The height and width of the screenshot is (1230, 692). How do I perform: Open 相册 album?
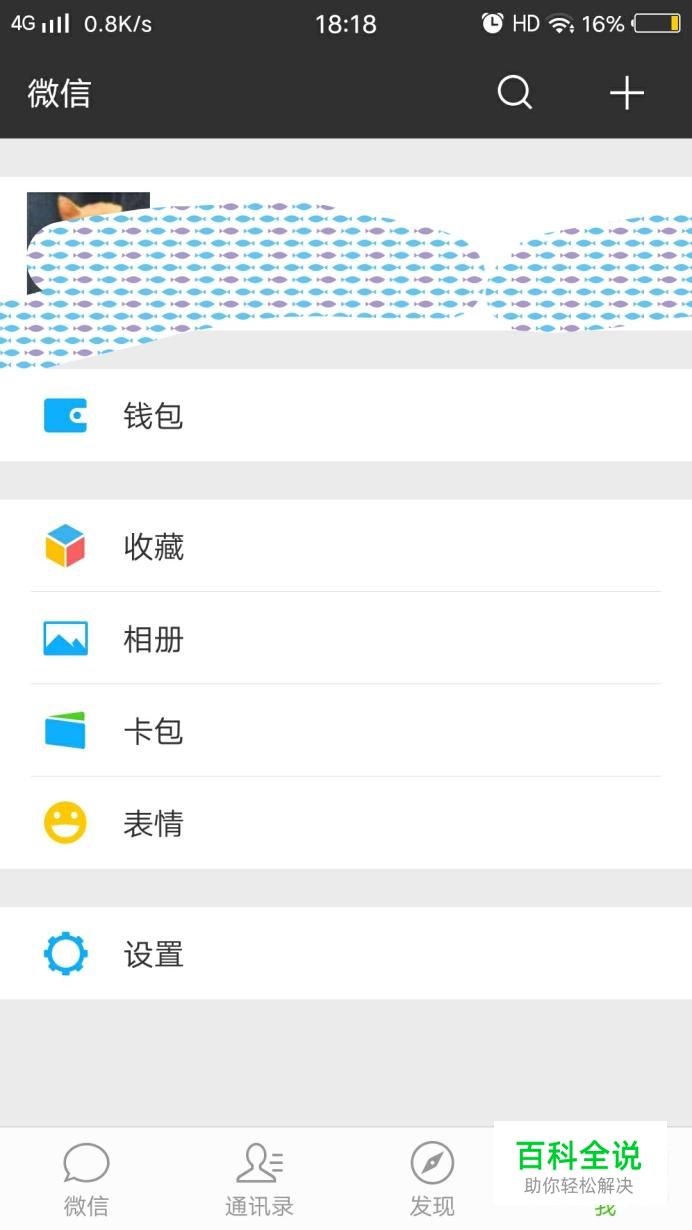[x=345, y=638]
